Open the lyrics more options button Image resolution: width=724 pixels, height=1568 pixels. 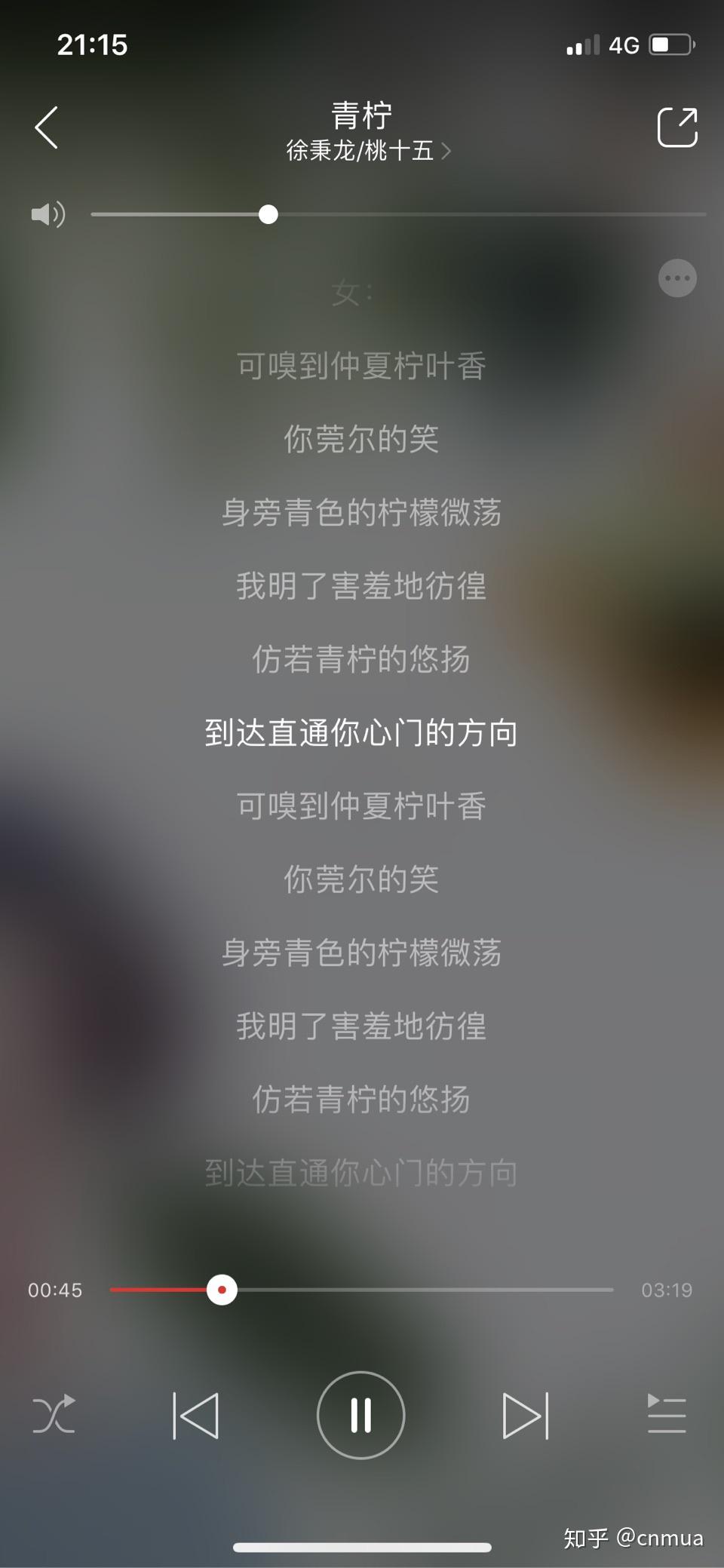676,278
